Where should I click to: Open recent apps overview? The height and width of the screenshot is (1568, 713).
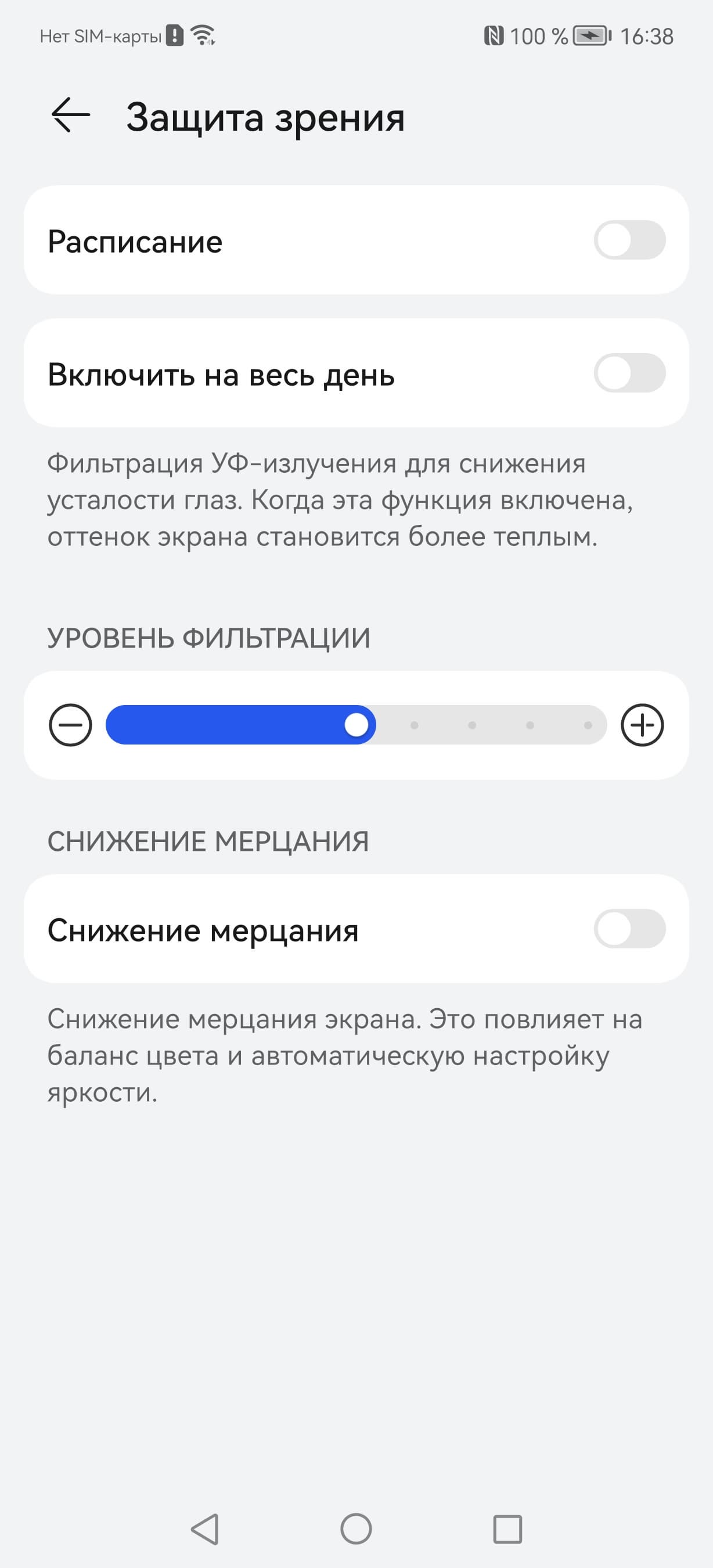click(x=507, y=1529)
